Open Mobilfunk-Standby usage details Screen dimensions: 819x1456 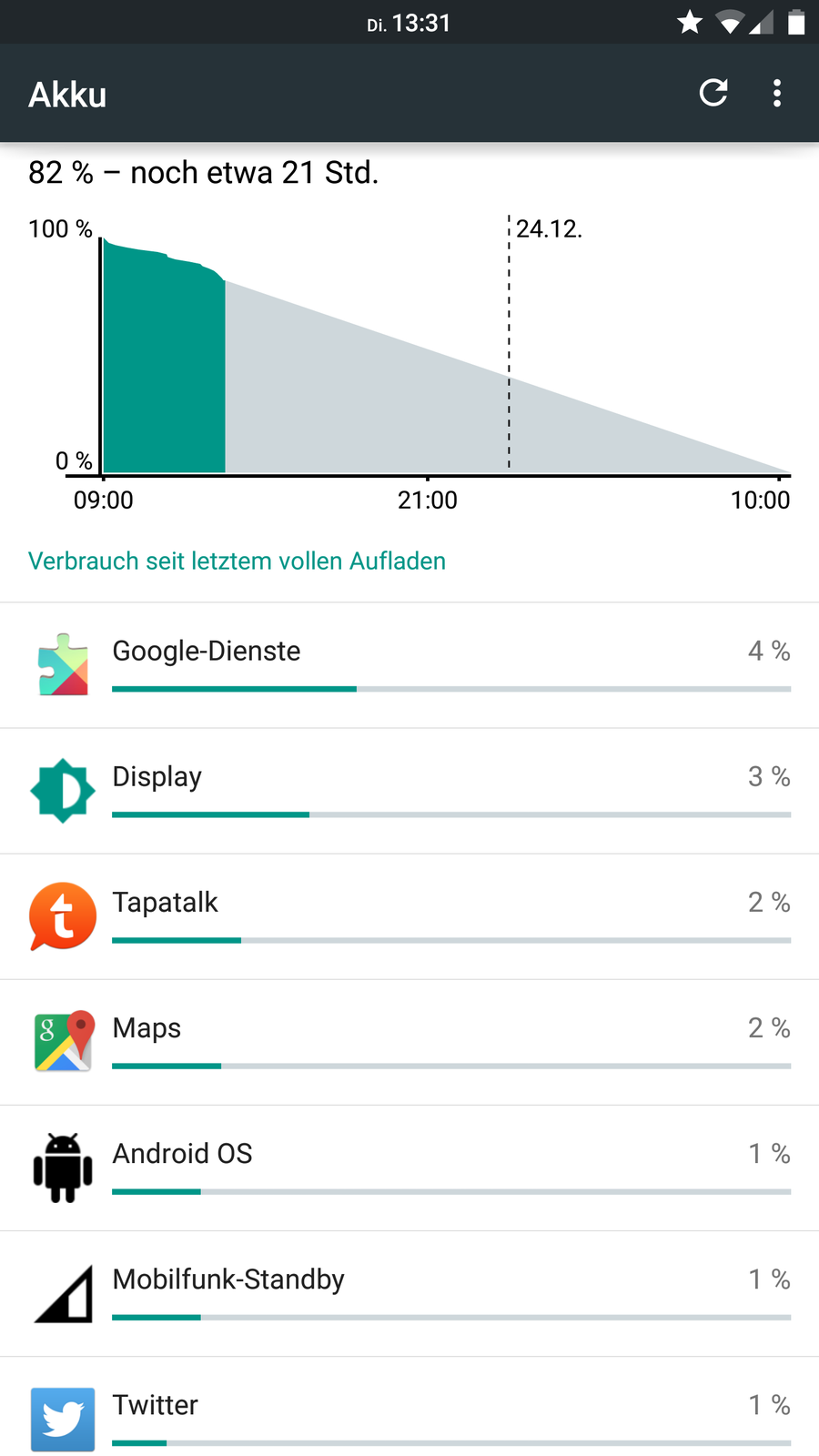pyautogui.click(x=409, y=1293)
